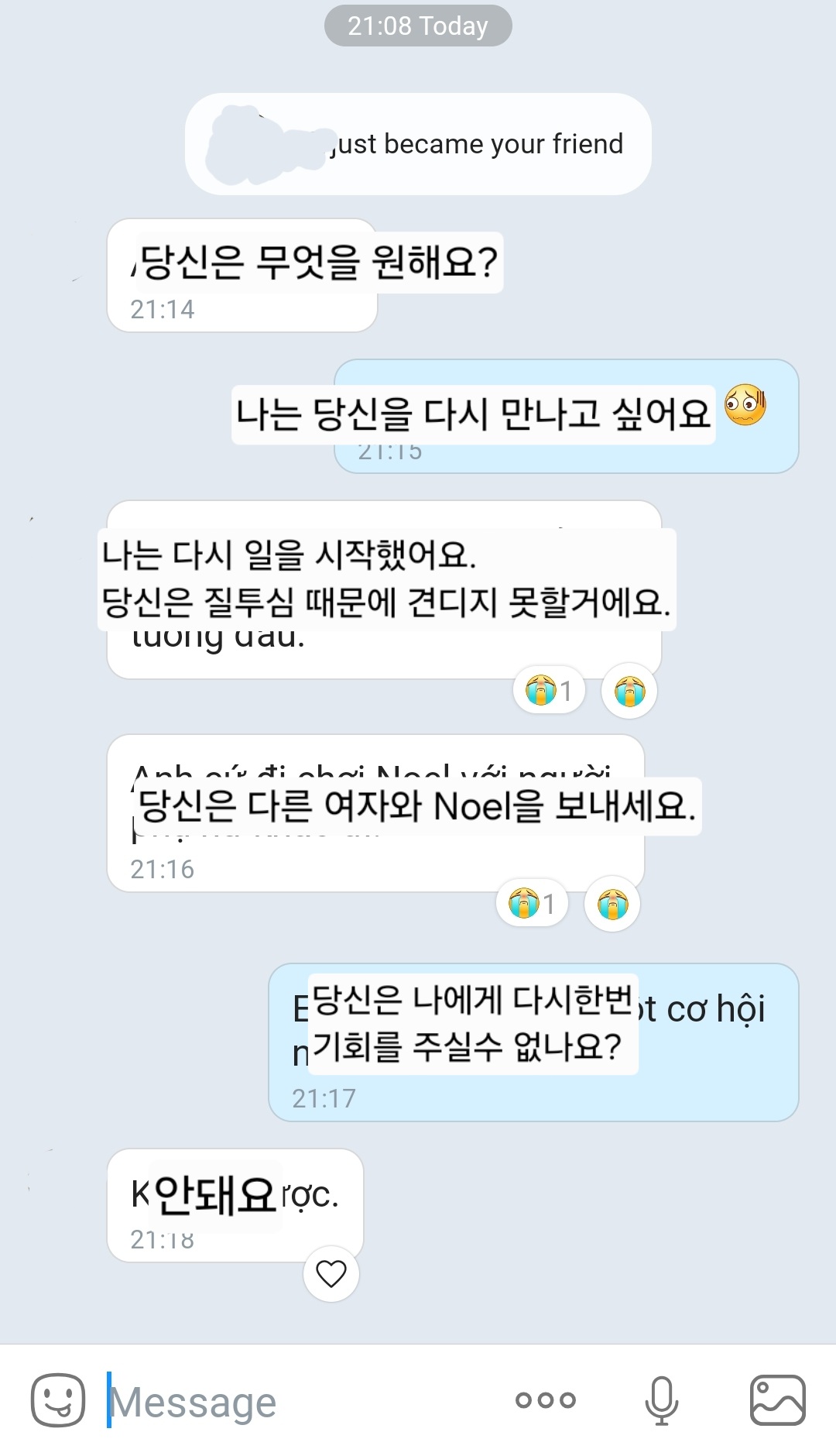View reaction count on the 21:16 message

point(533,904)
